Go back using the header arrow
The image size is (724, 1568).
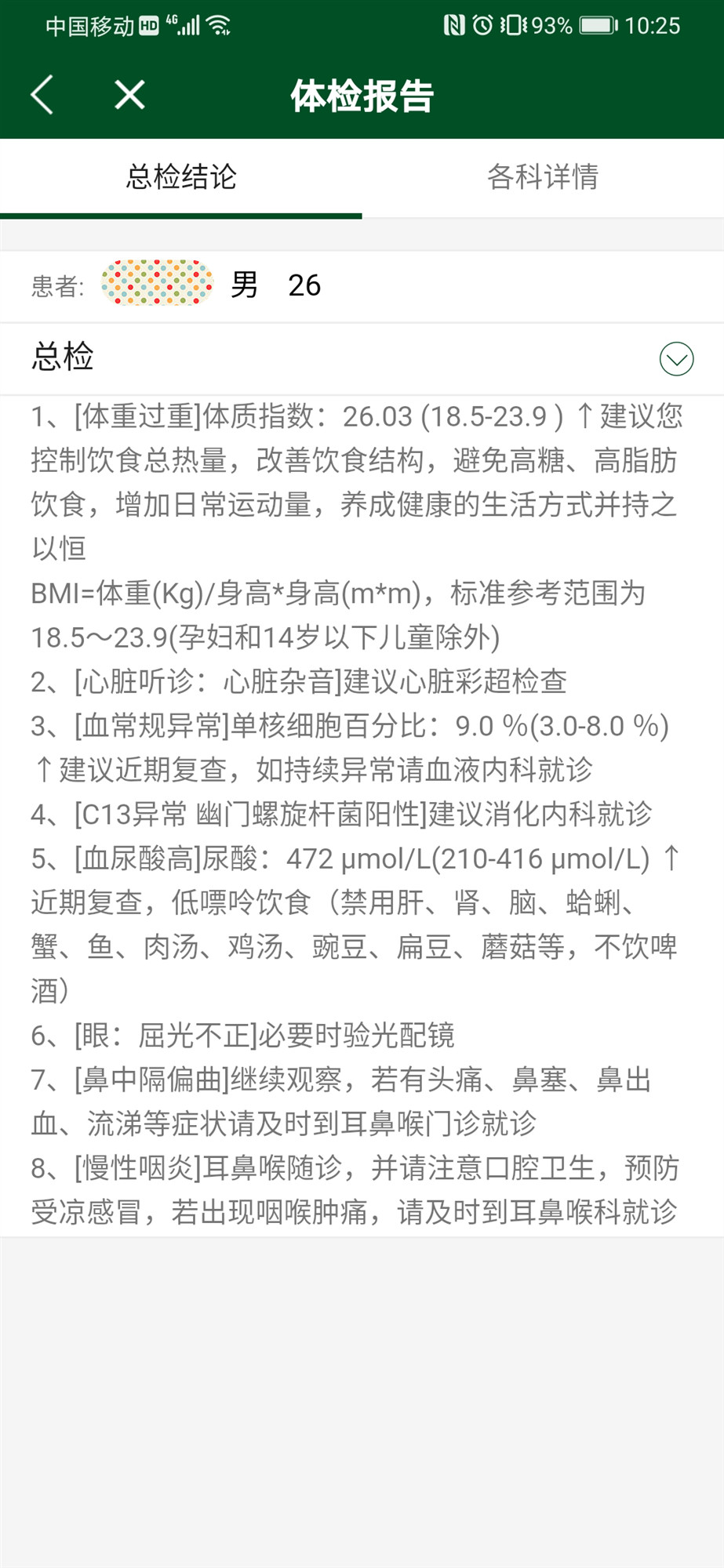point(42,96)
